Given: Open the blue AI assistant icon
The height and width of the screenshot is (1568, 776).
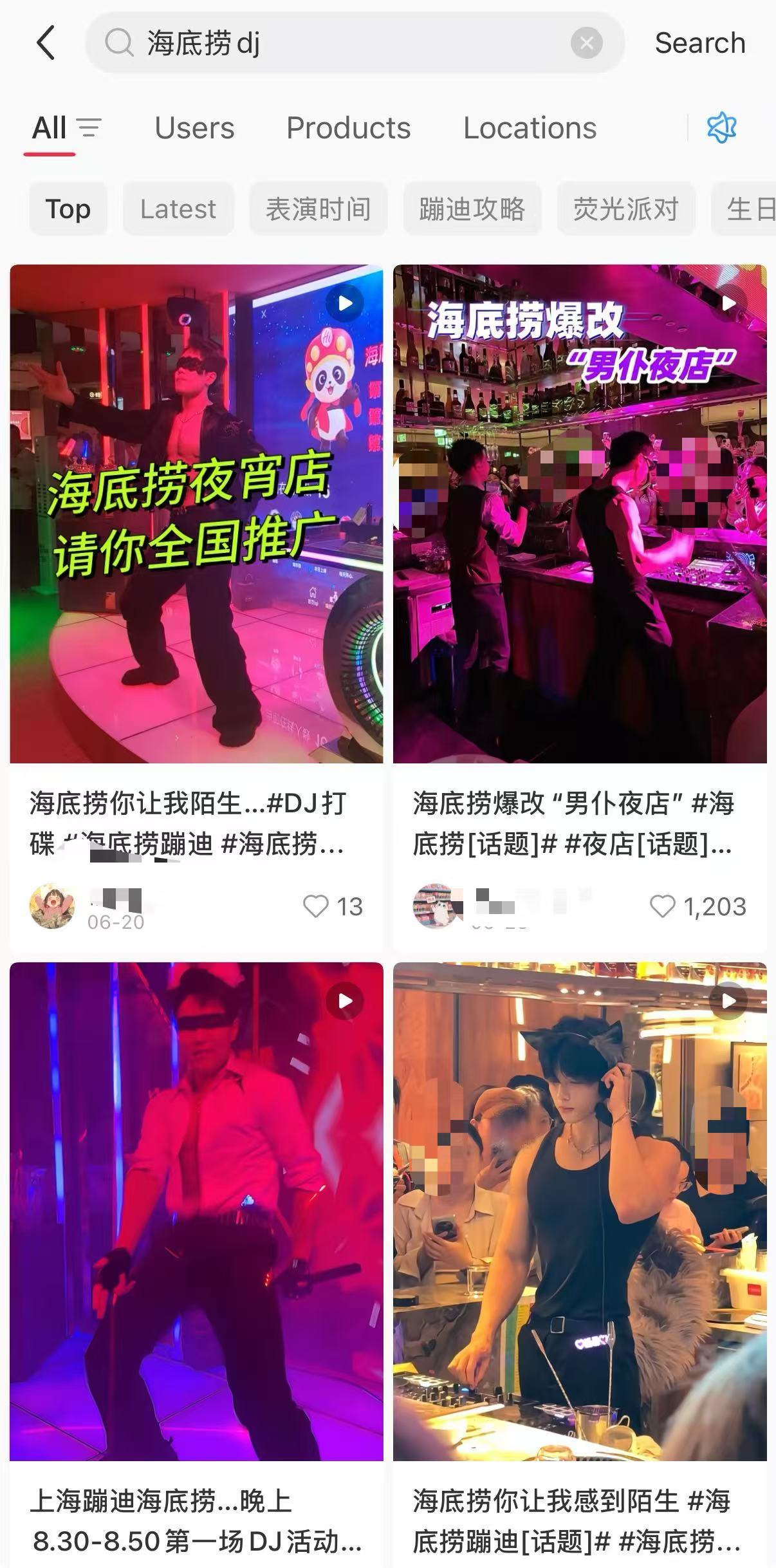Looking at the screenshot, I should click(x=721, y=127).
